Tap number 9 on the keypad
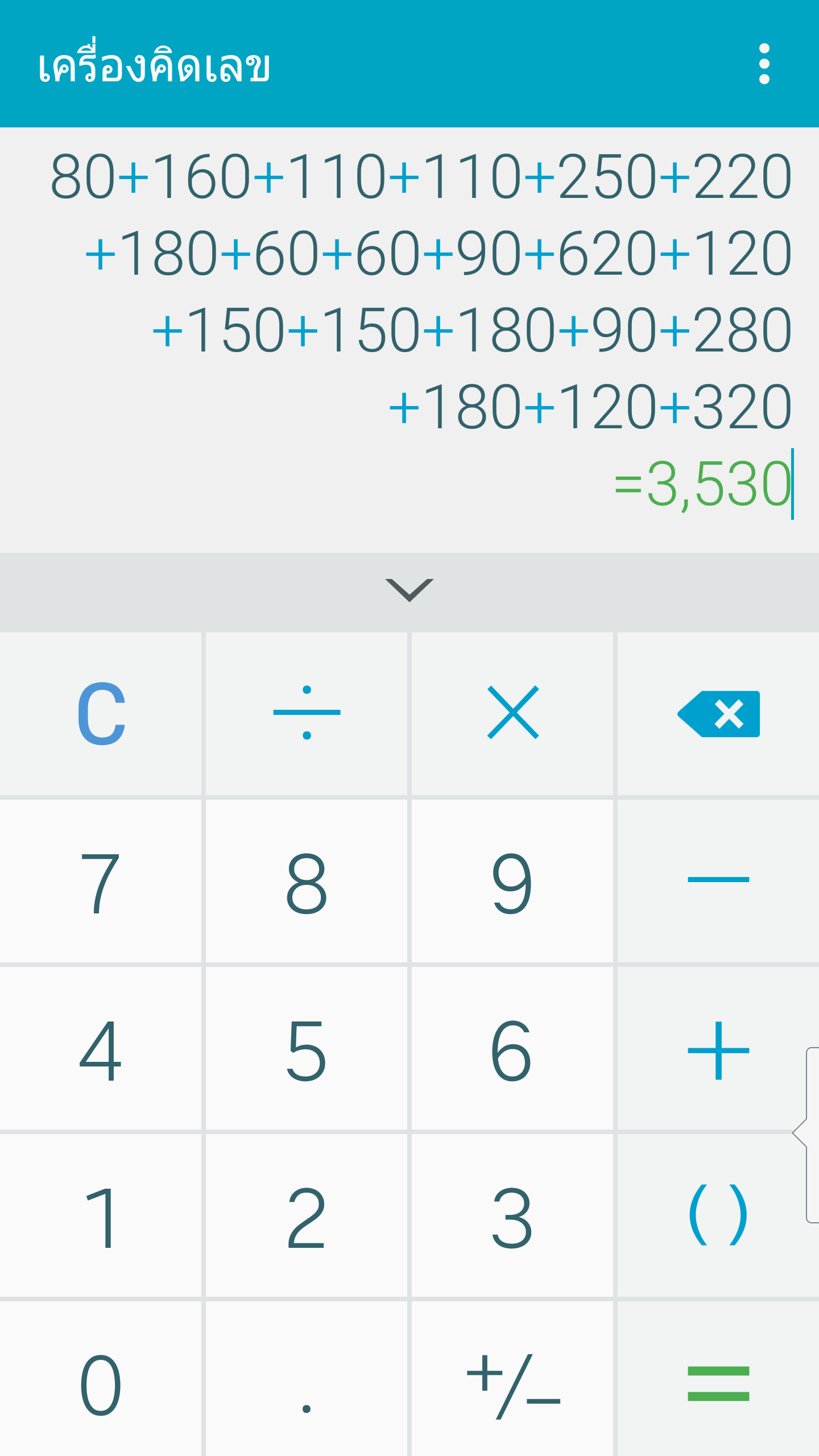The height and width of the screenshot is (1456, 819). point(512,882)
